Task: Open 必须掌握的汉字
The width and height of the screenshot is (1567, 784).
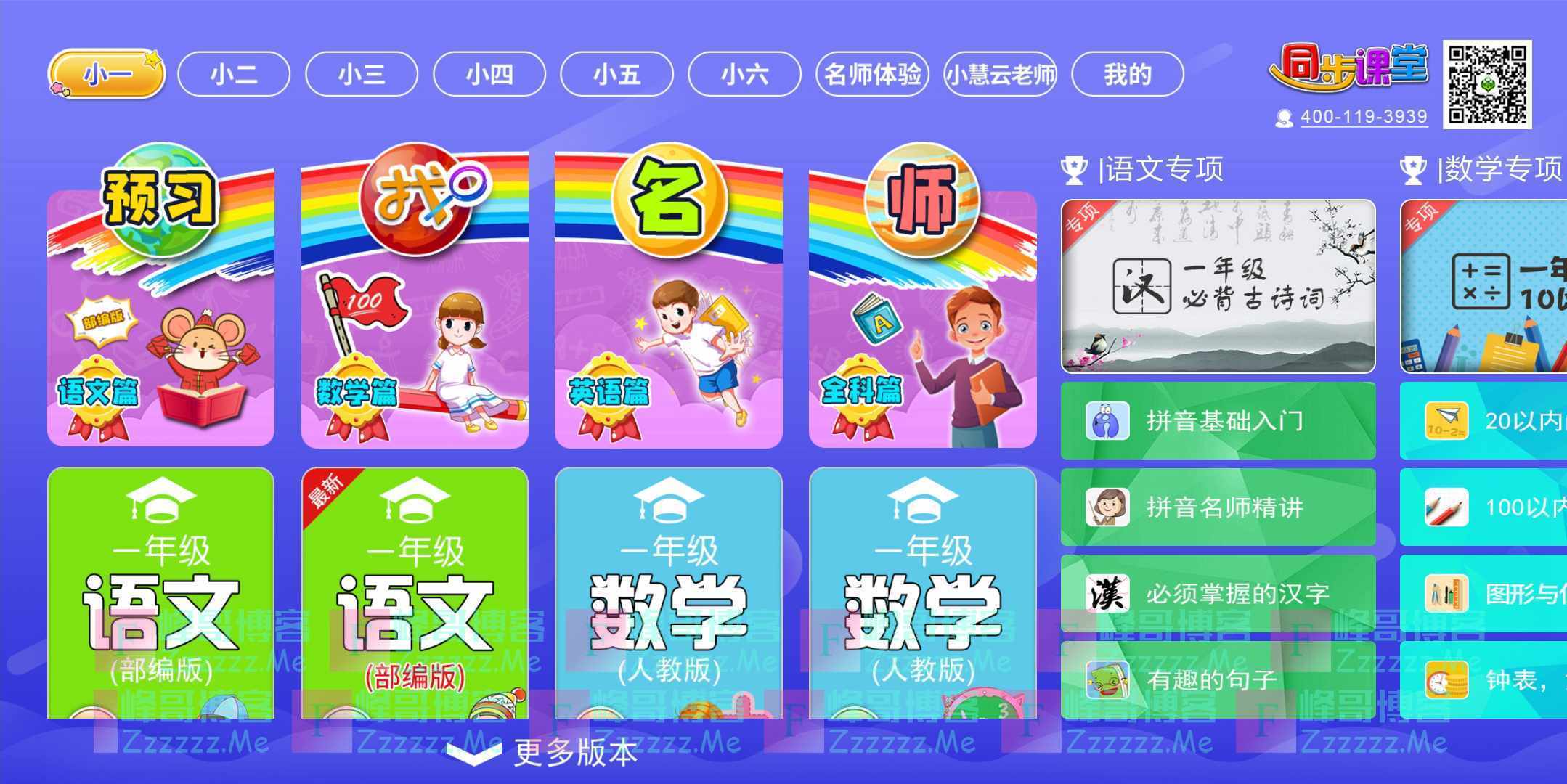Action: [1218, 594]
